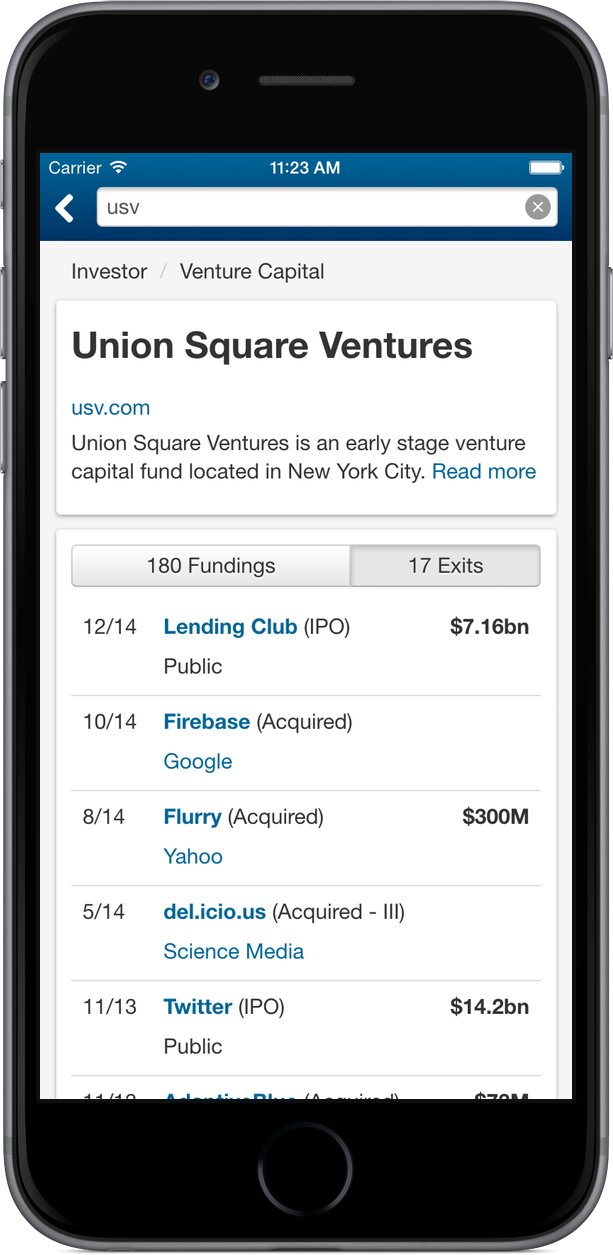Go back using the arrow icon
613x1255 pixels.
(65, 208)
